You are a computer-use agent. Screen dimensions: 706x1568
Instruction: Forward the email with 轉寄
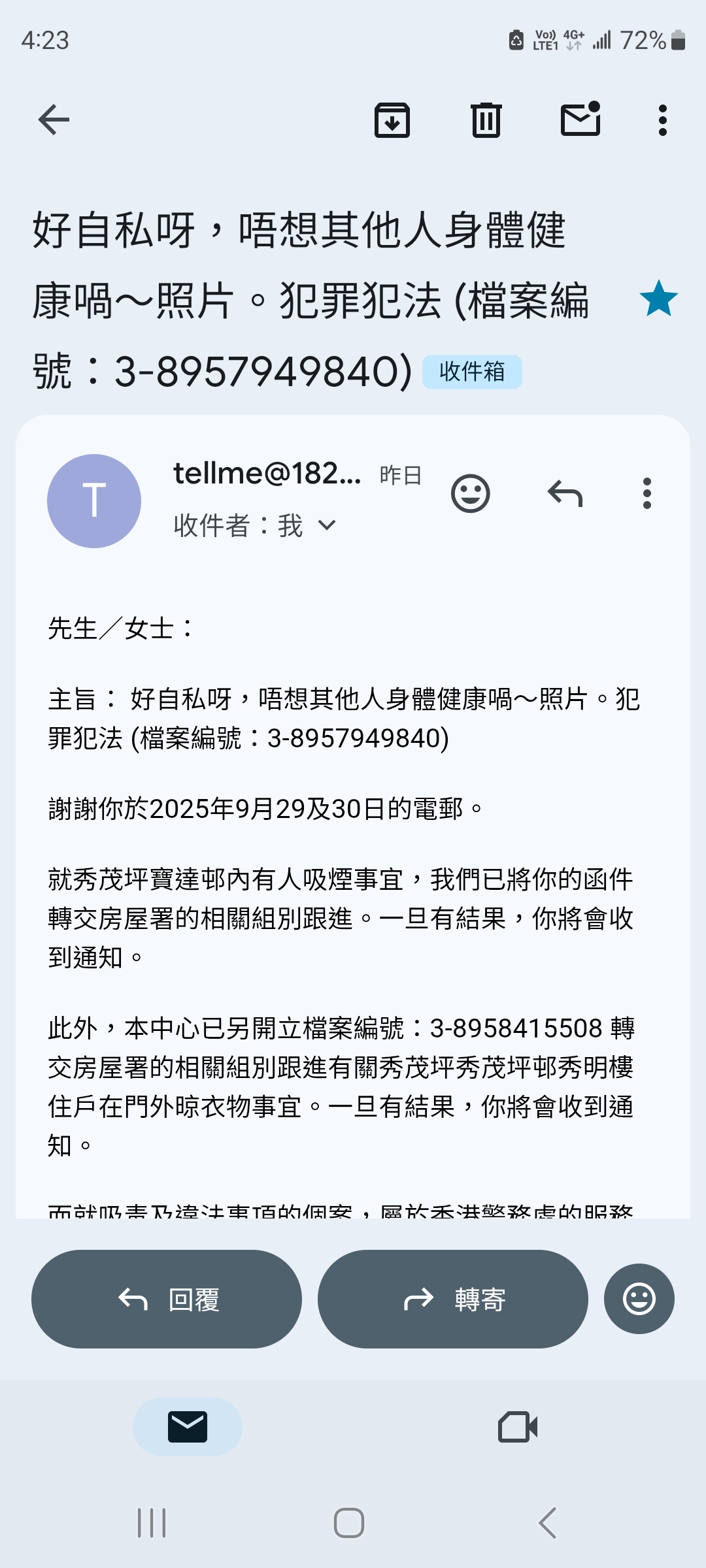[452, 1299]
